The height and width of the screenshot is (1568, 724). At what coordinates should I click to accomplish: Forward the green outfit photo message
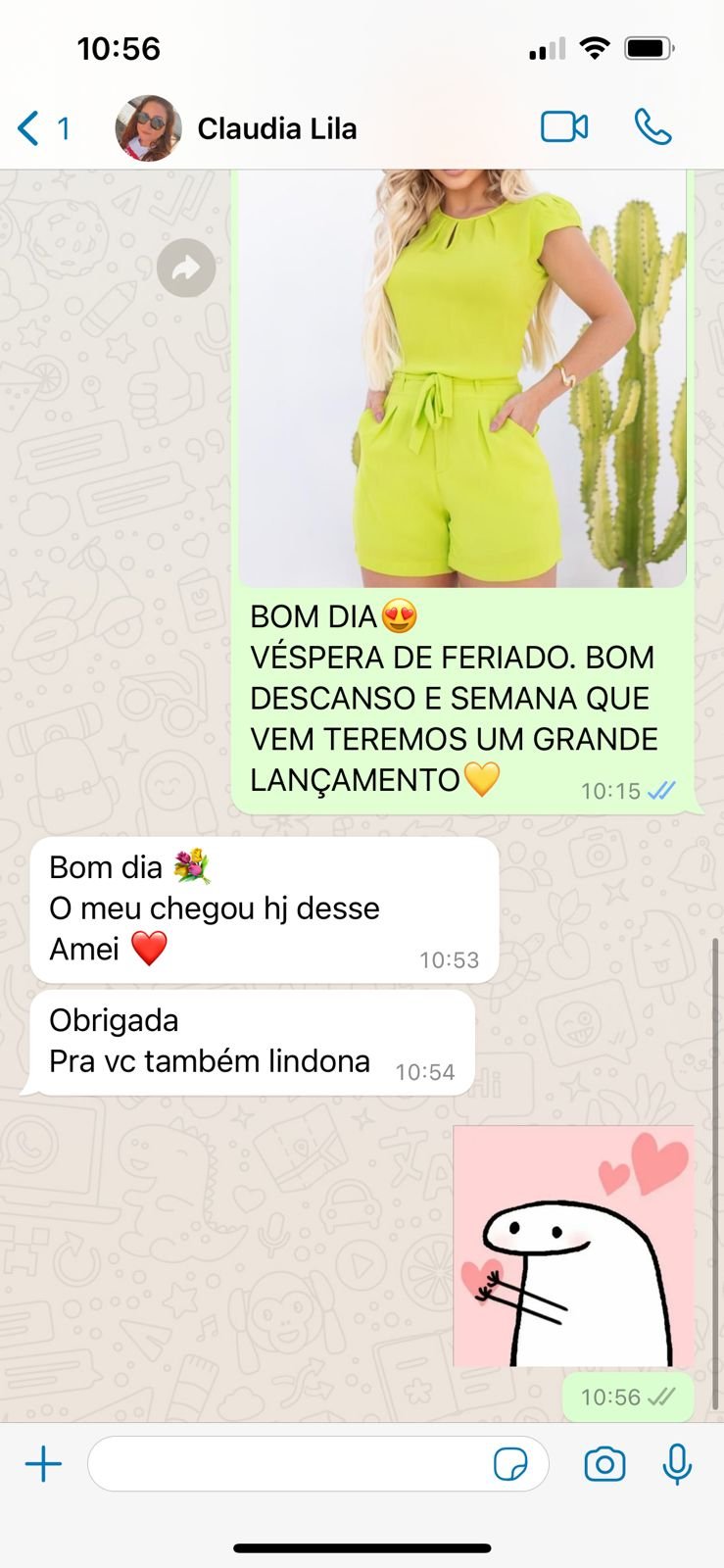[x=186, y=268]
